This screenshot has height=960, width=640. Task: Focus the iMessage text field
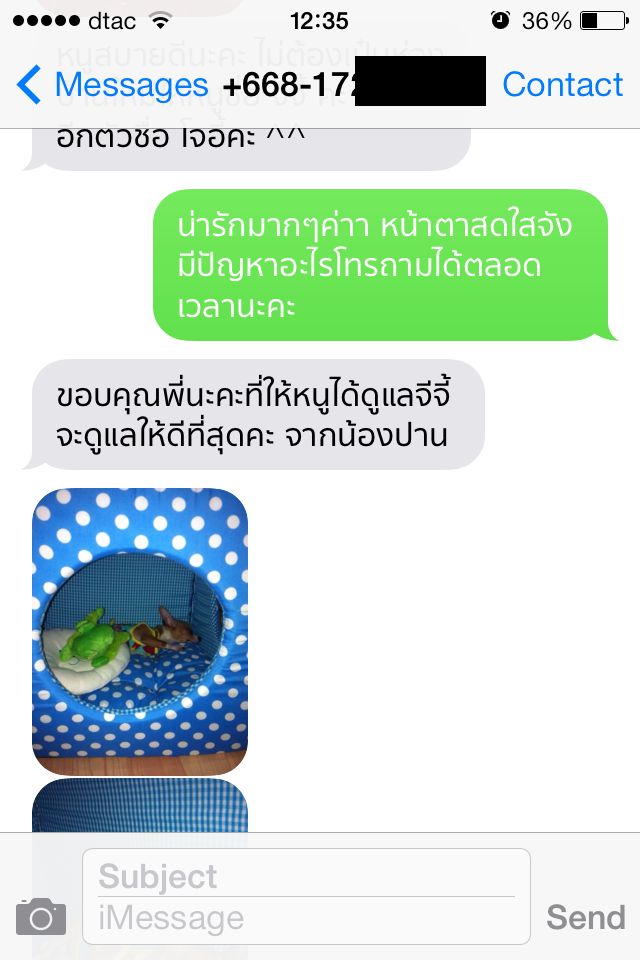(x=305, y=919)
